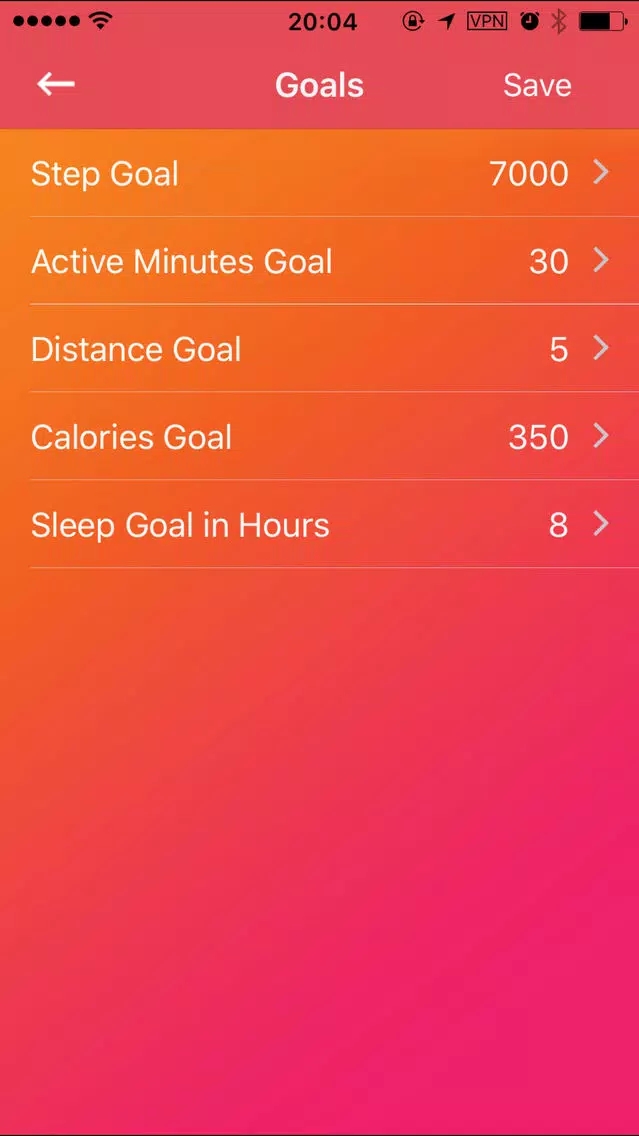This screenshot has height=1136, width=639.
Task: Open the Step Goal setting
Action: pos(320,173)
